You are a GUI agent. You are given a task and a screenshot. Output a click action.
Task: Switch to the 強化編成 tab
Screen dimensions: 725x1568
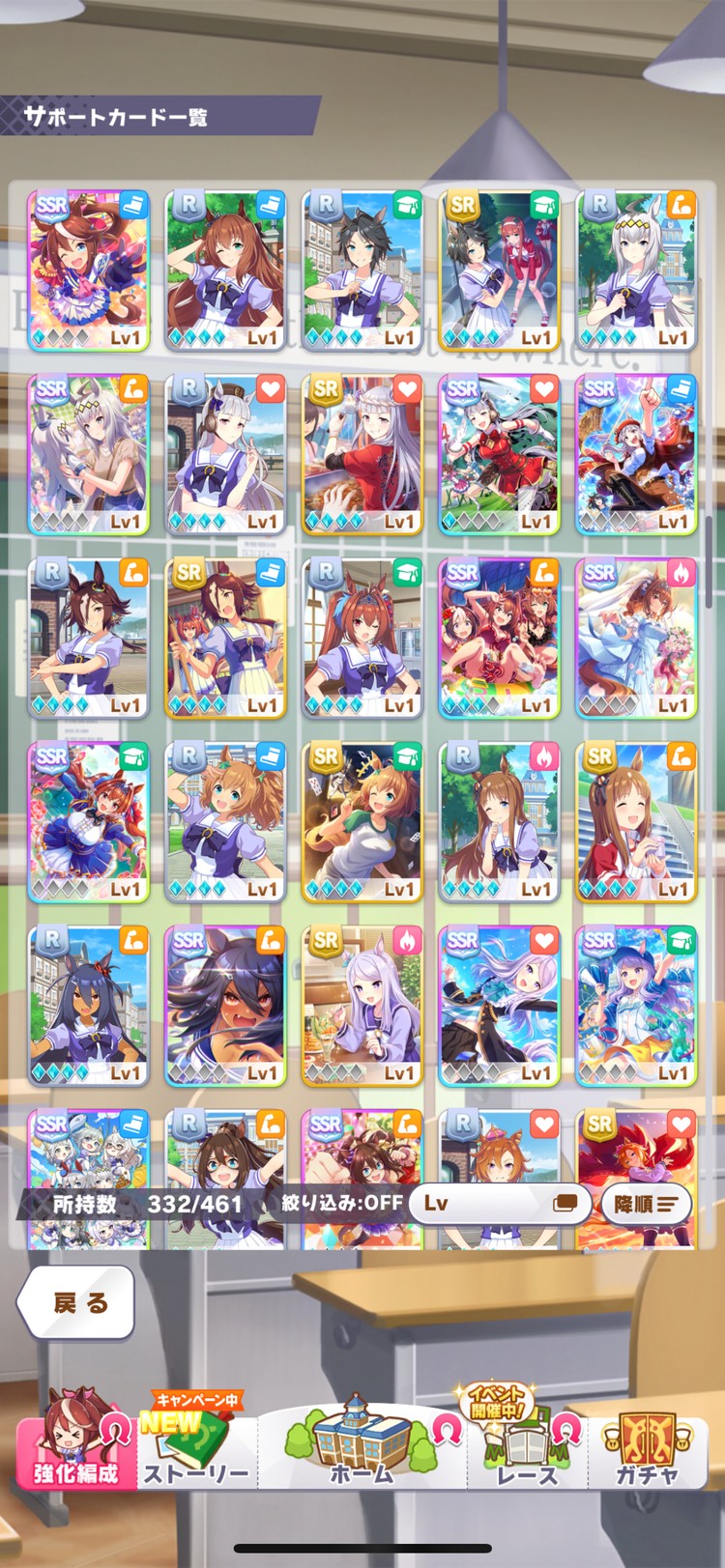[75, 1444]
